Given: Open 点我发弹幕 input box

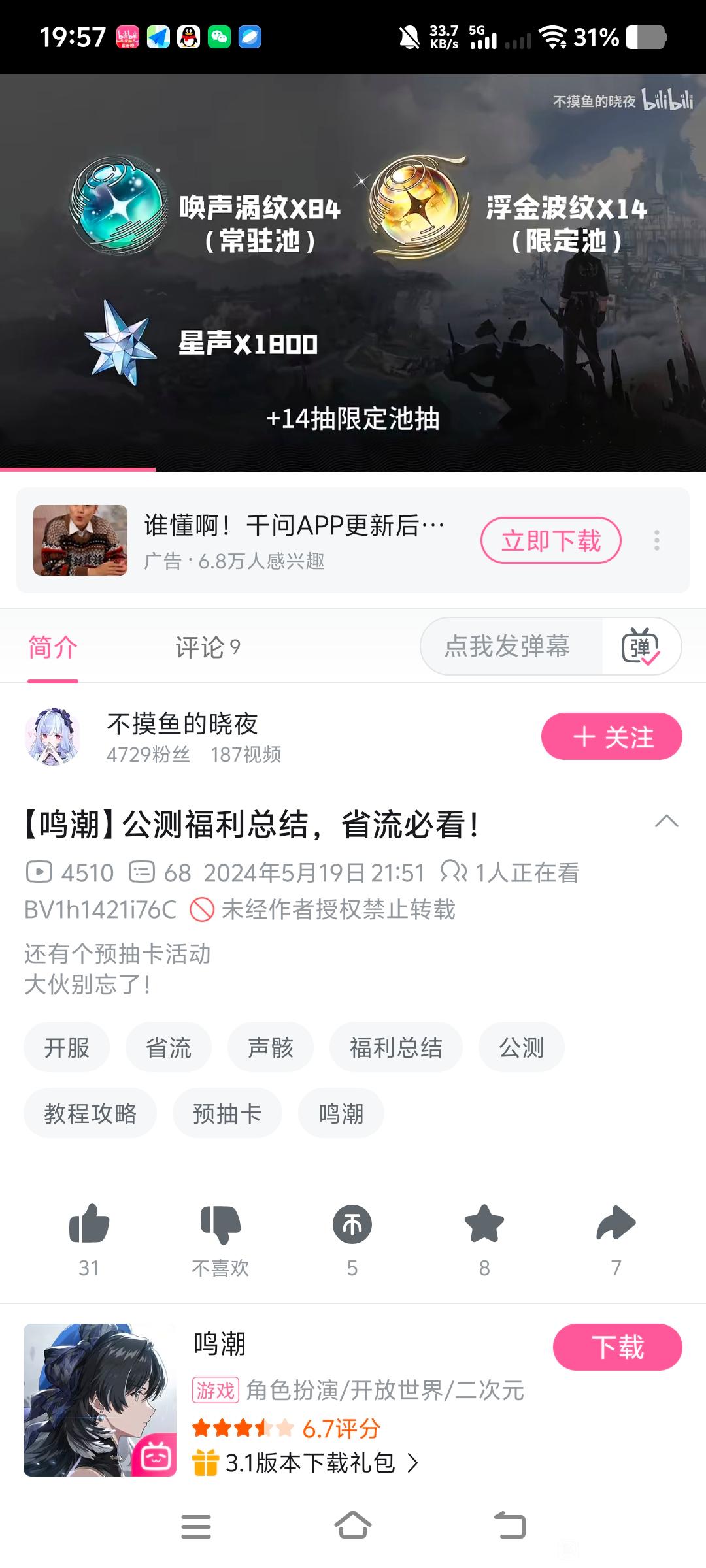Looking at the screenshot, I should 508,646.
